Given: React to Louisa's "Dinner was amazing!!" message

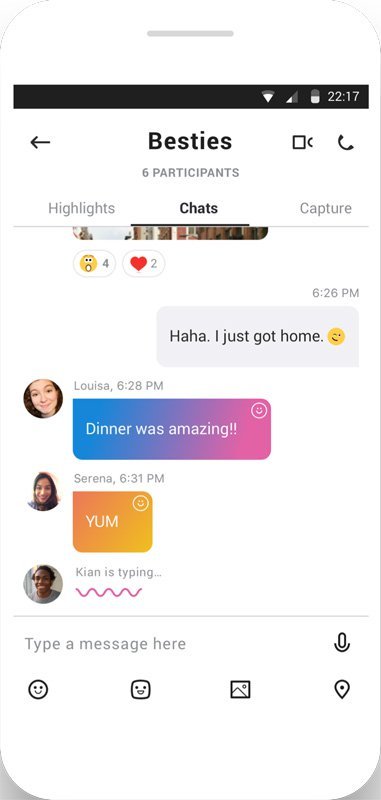Looking at the screenshot, I should [x=259, y=410].
